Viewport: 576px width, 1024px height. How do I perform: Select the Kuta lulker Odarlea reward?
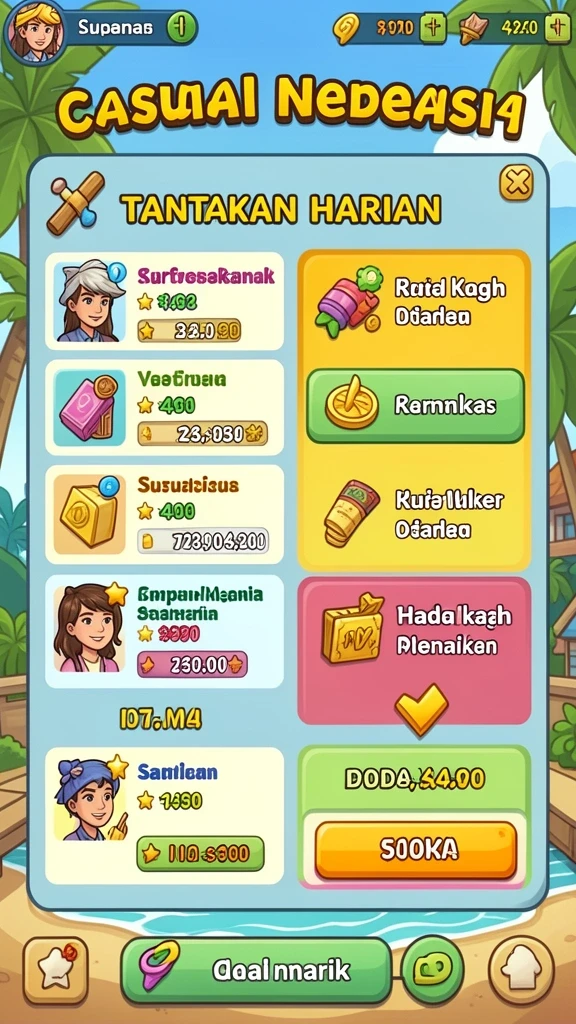point(415,515)
